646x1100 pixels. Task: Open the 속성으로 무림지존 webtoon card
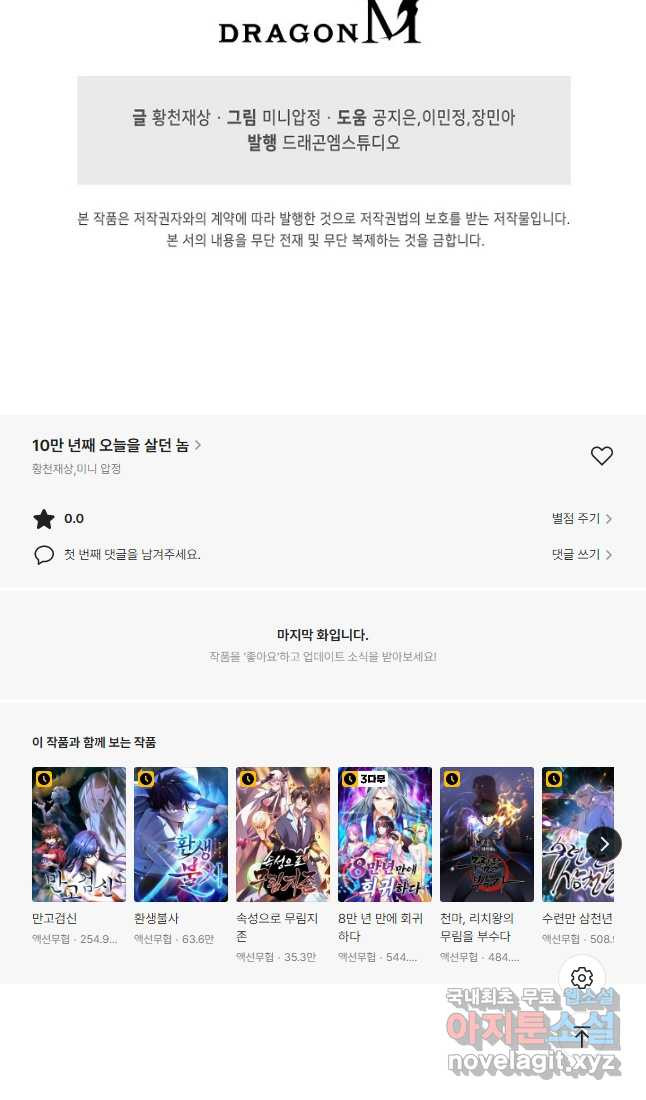[x=283, y=835]
